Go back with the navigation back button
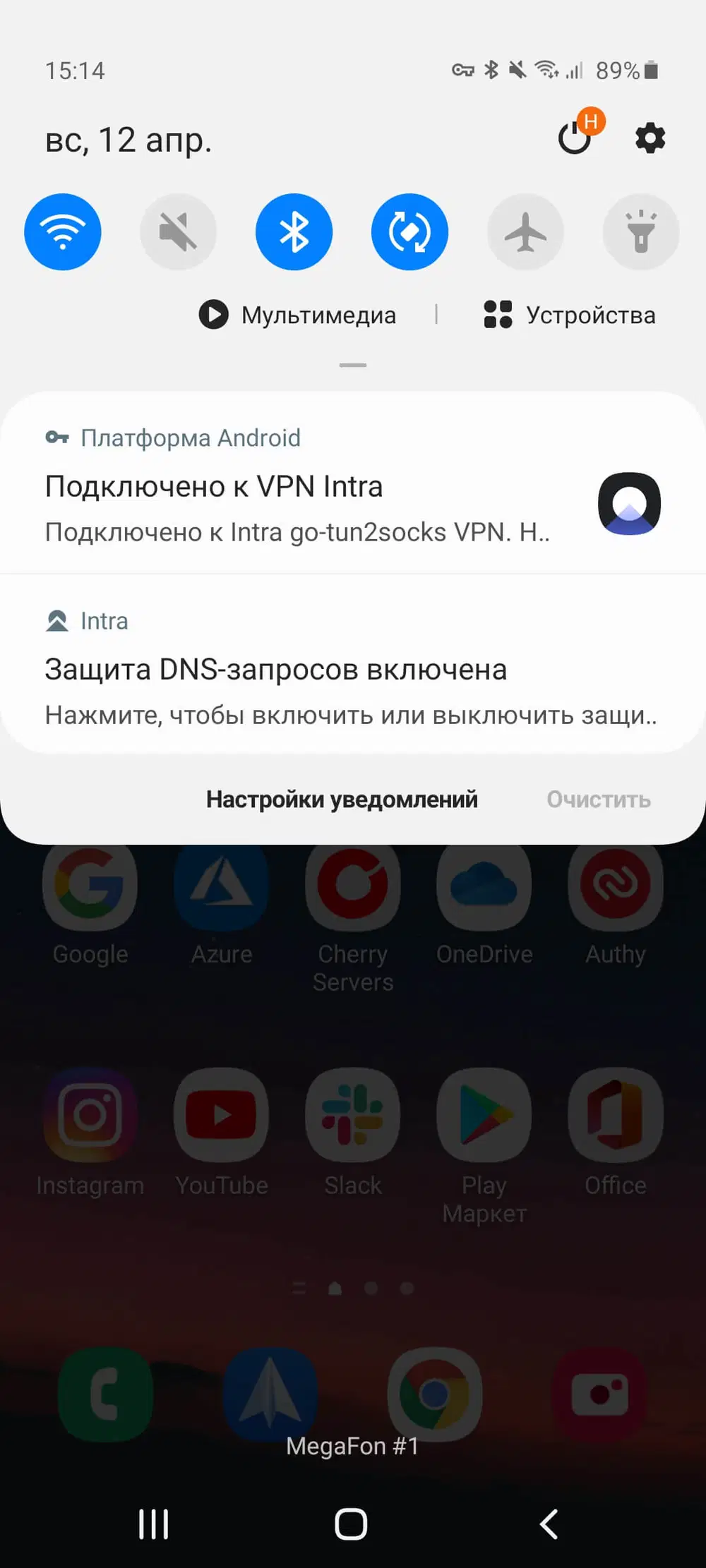 [x=549, y=1524]
